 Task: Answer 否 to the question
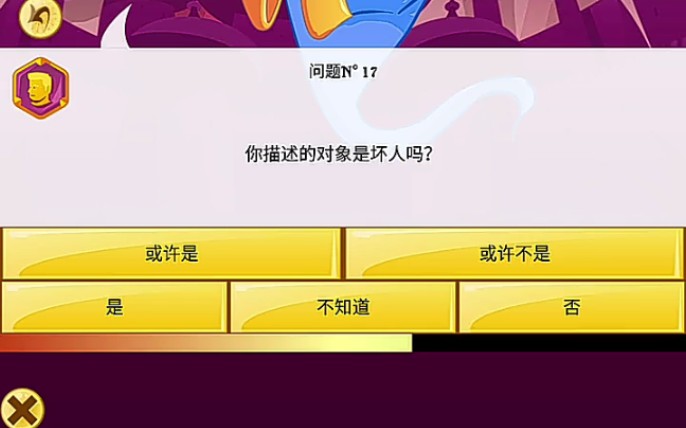point(571,307)
